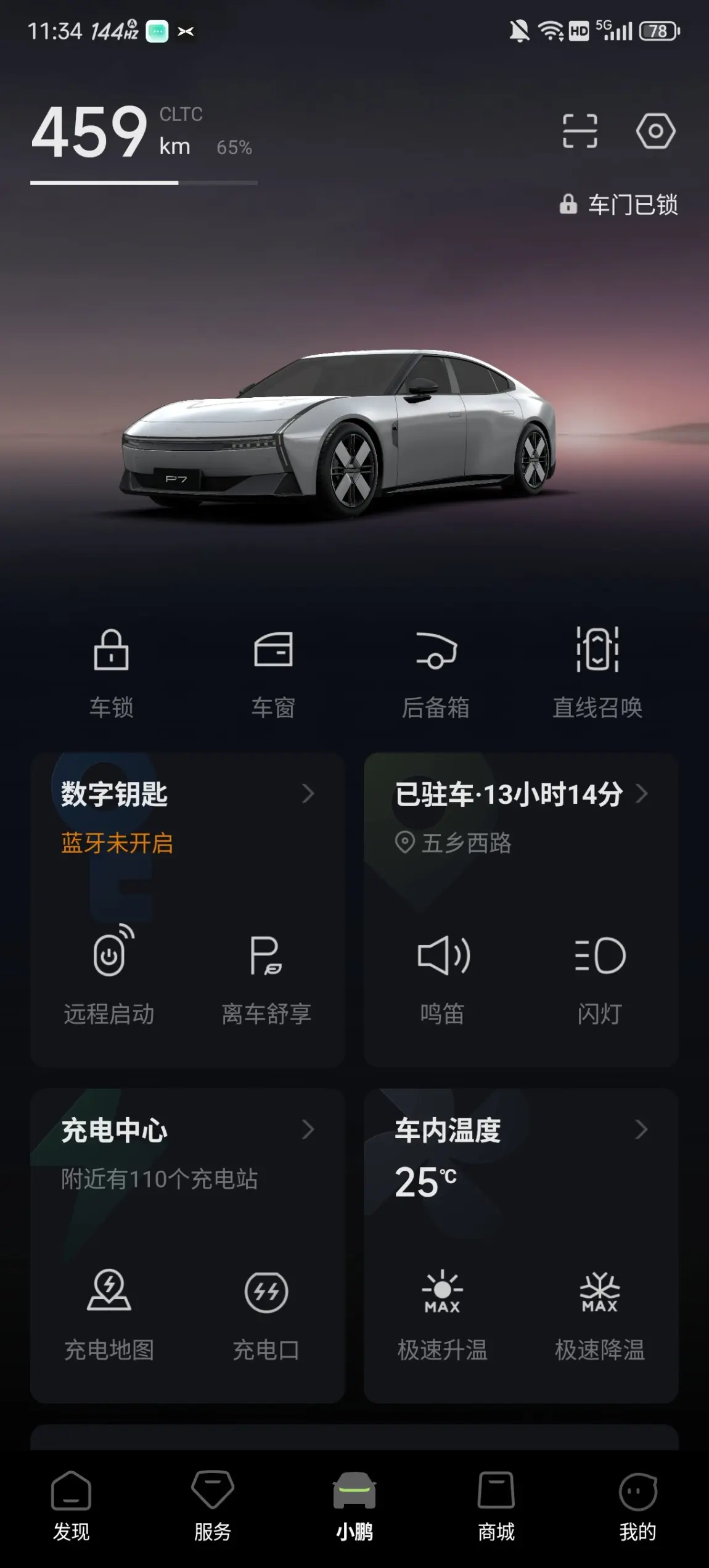
Task: Switch to the 发现 tab
Action: pyautogui.click(x=71, y=1506)
